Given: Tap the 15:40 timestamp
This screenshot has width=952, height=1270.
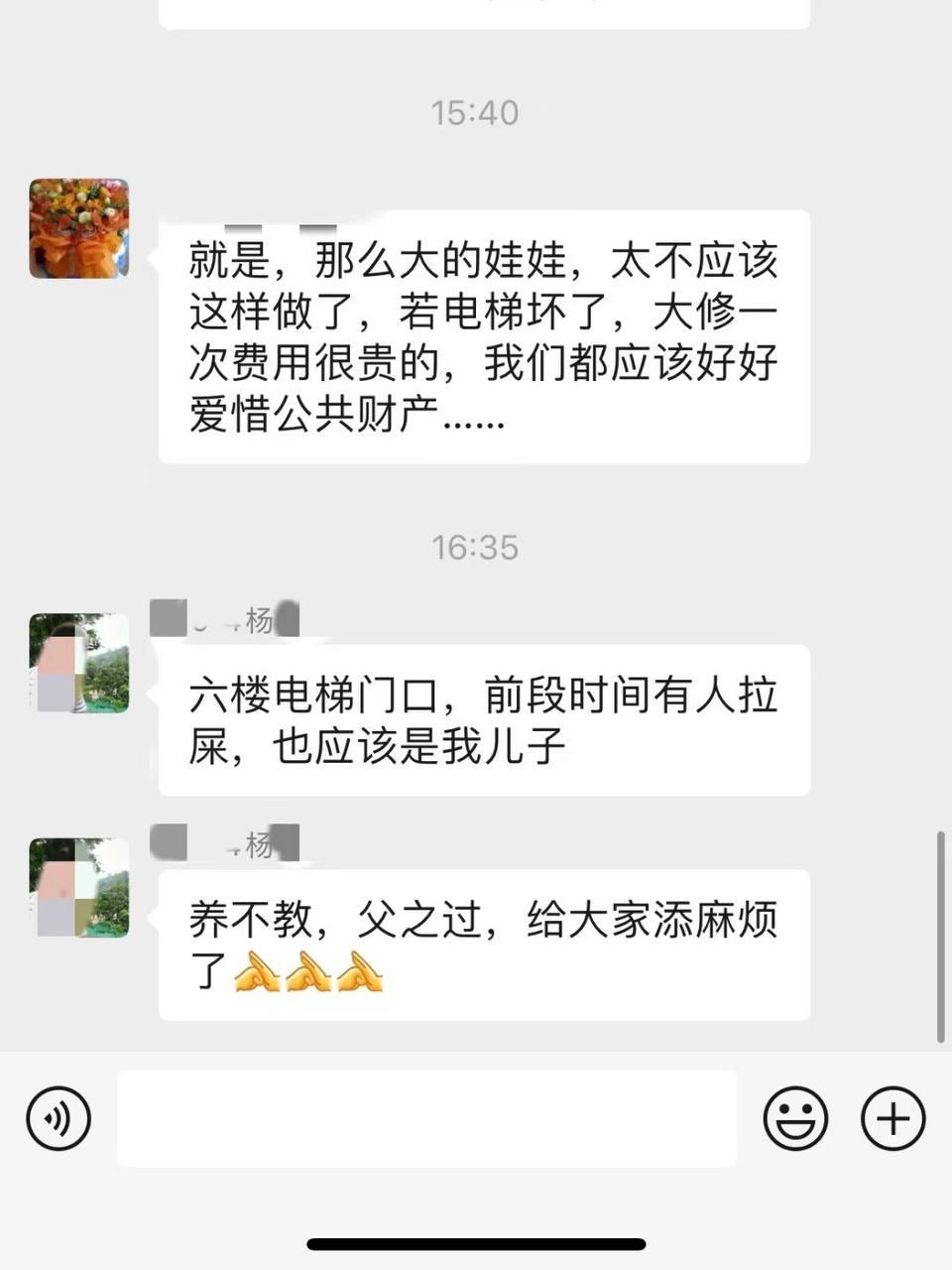Looking at the screenshot, I should click(474, 112).
